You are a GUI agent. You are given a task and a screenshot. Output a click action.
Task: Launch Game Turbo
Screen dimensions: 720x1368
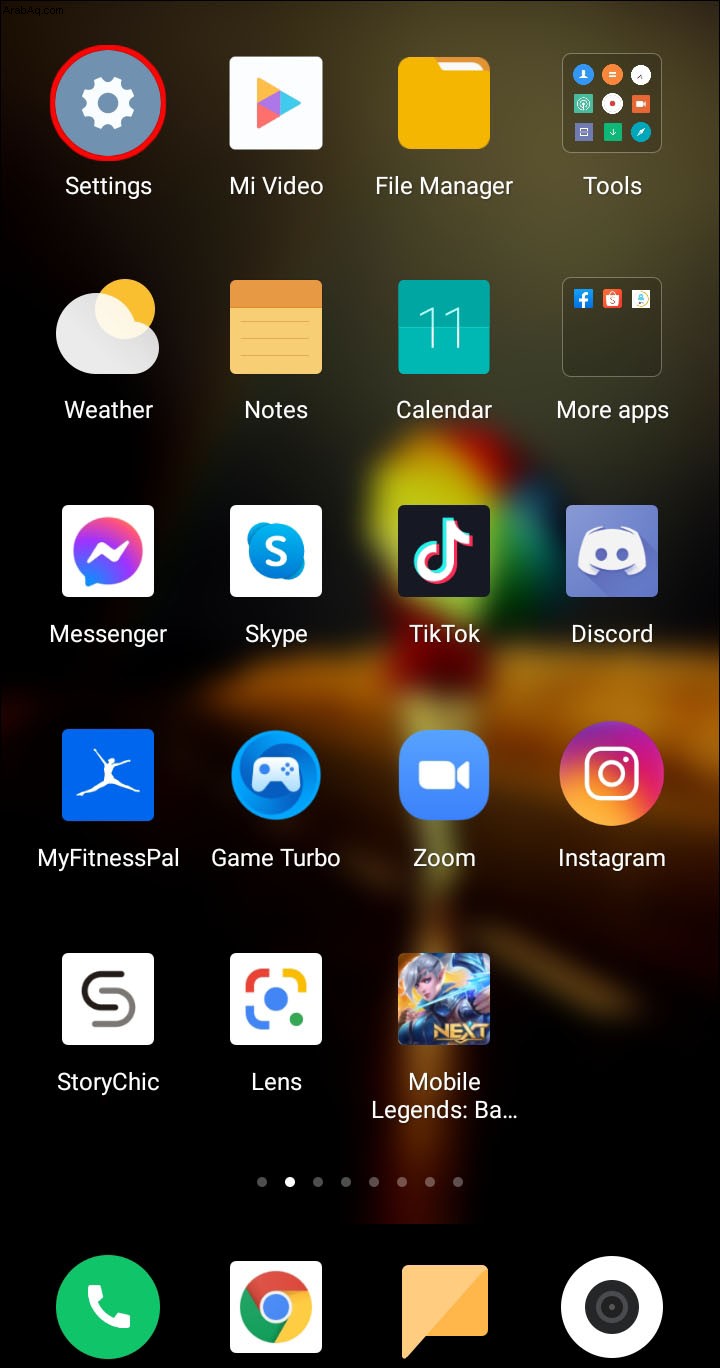276,775
